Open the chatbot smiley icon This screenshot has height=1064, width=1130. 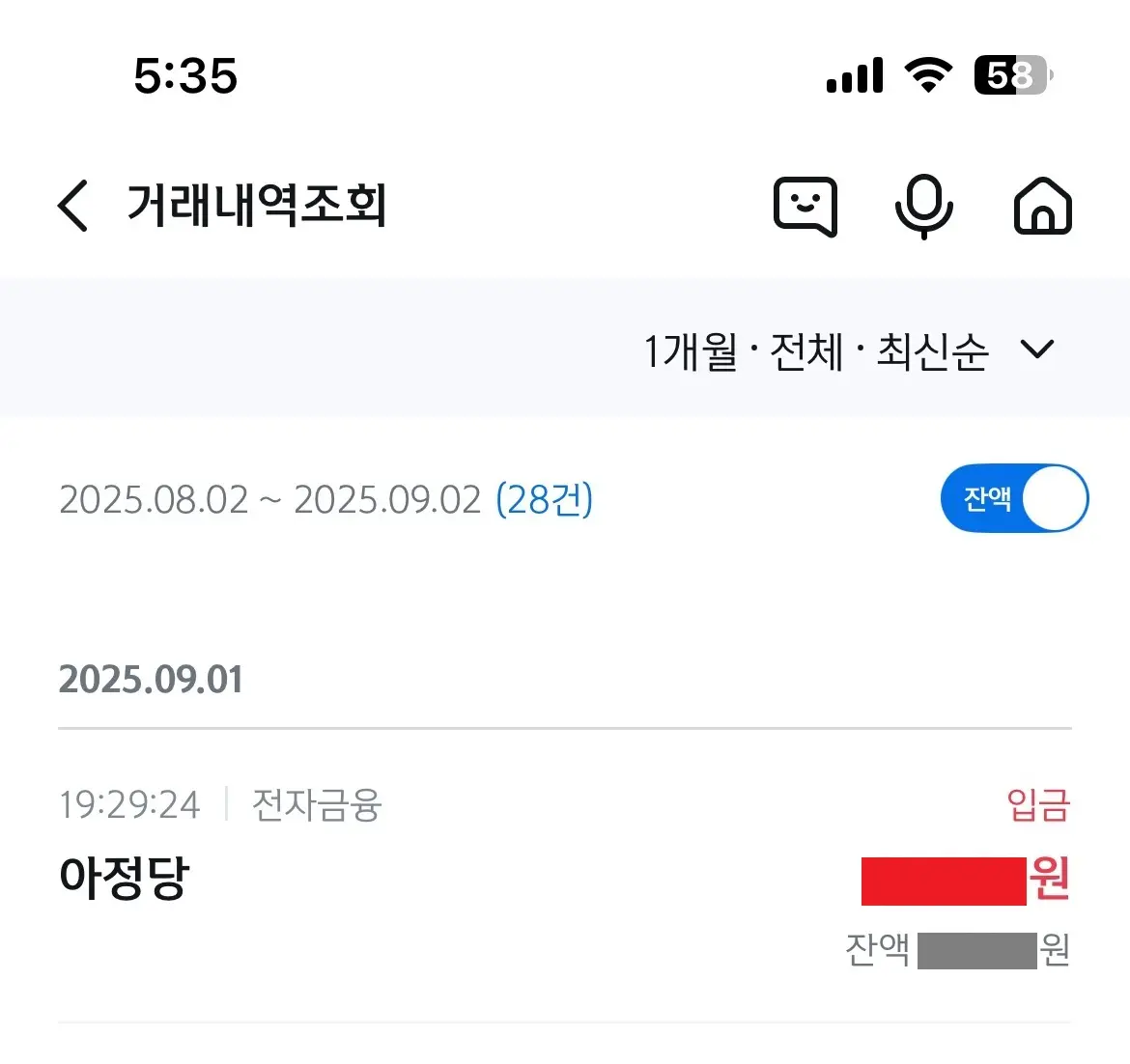coord(805,206)
